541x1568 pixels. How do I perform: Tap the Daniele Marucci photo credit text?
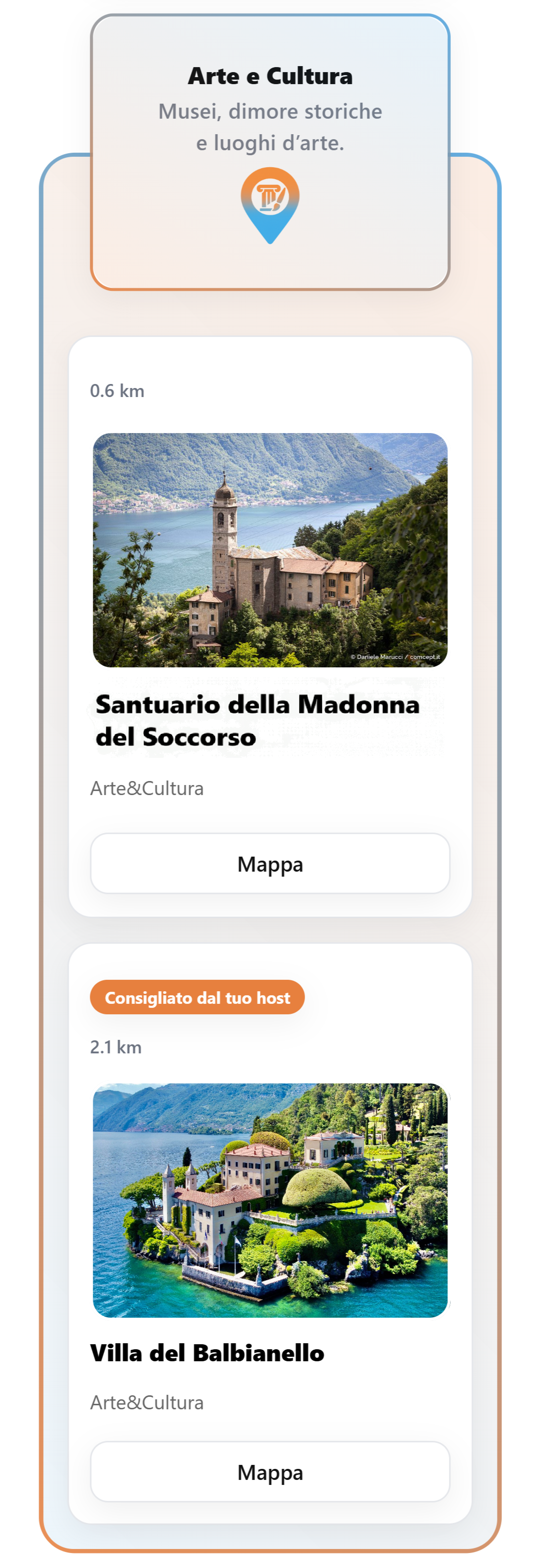pos(396,656)
